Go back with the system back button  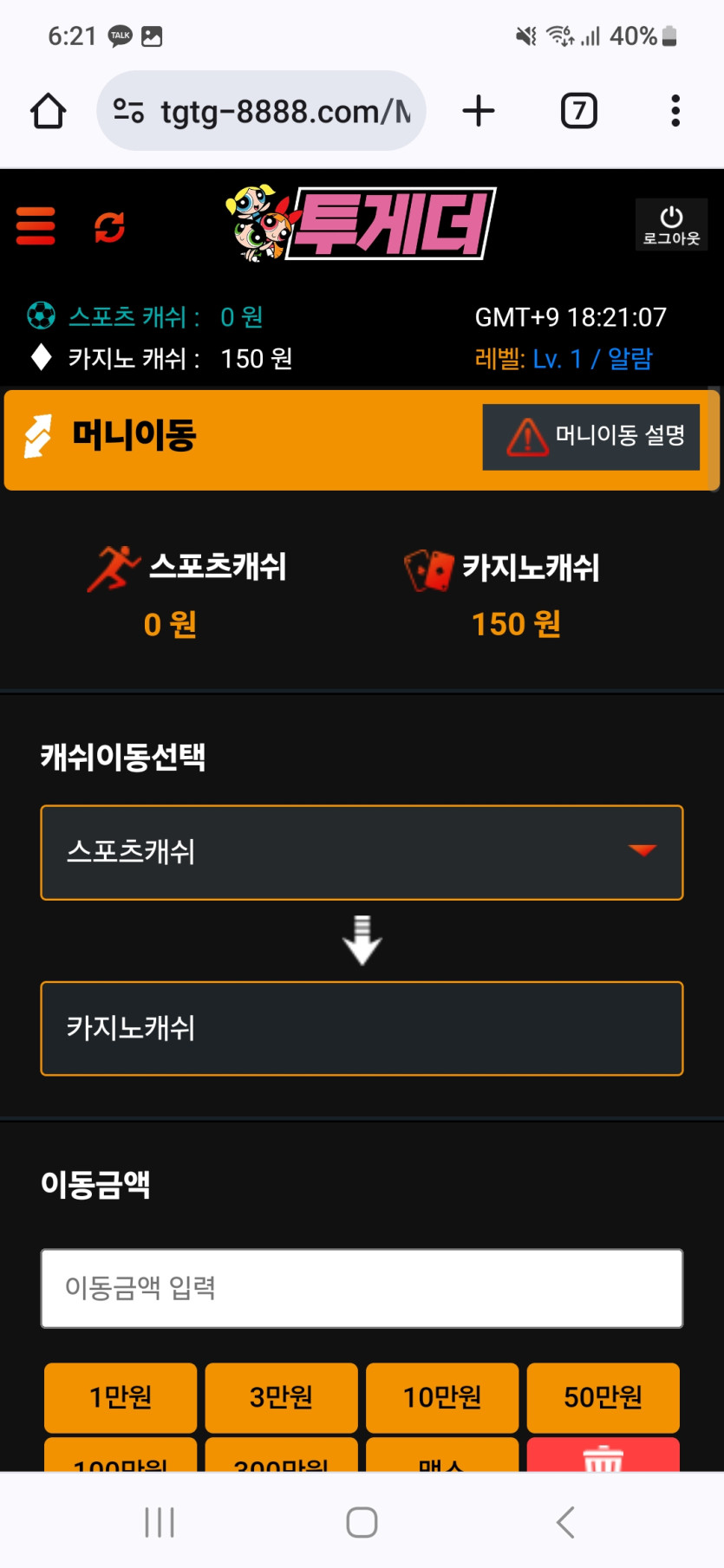[x=565, y=1522]
